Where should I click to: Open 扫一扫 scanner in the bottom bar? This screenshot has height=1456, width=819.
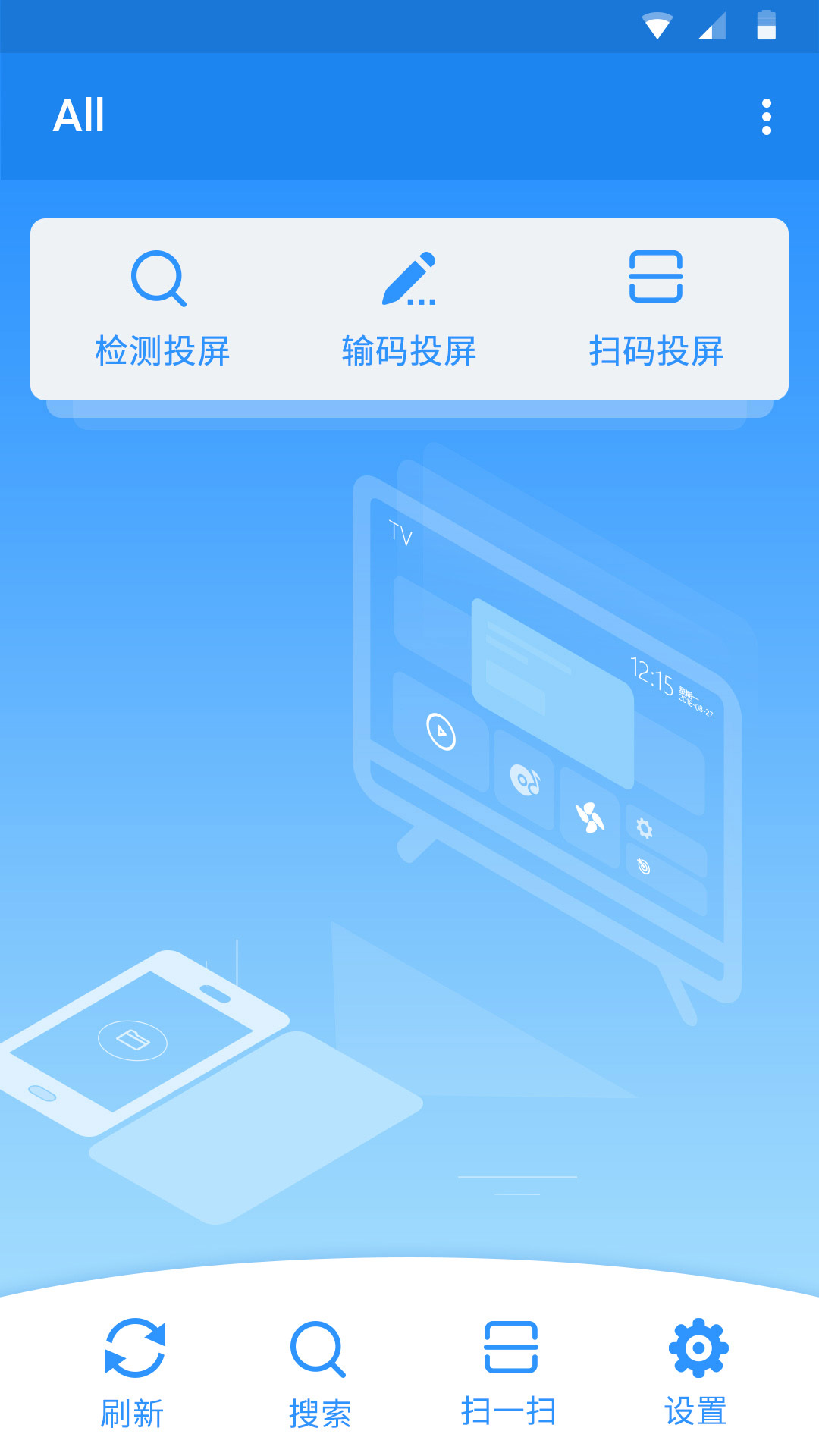[x=510, y=1373]
